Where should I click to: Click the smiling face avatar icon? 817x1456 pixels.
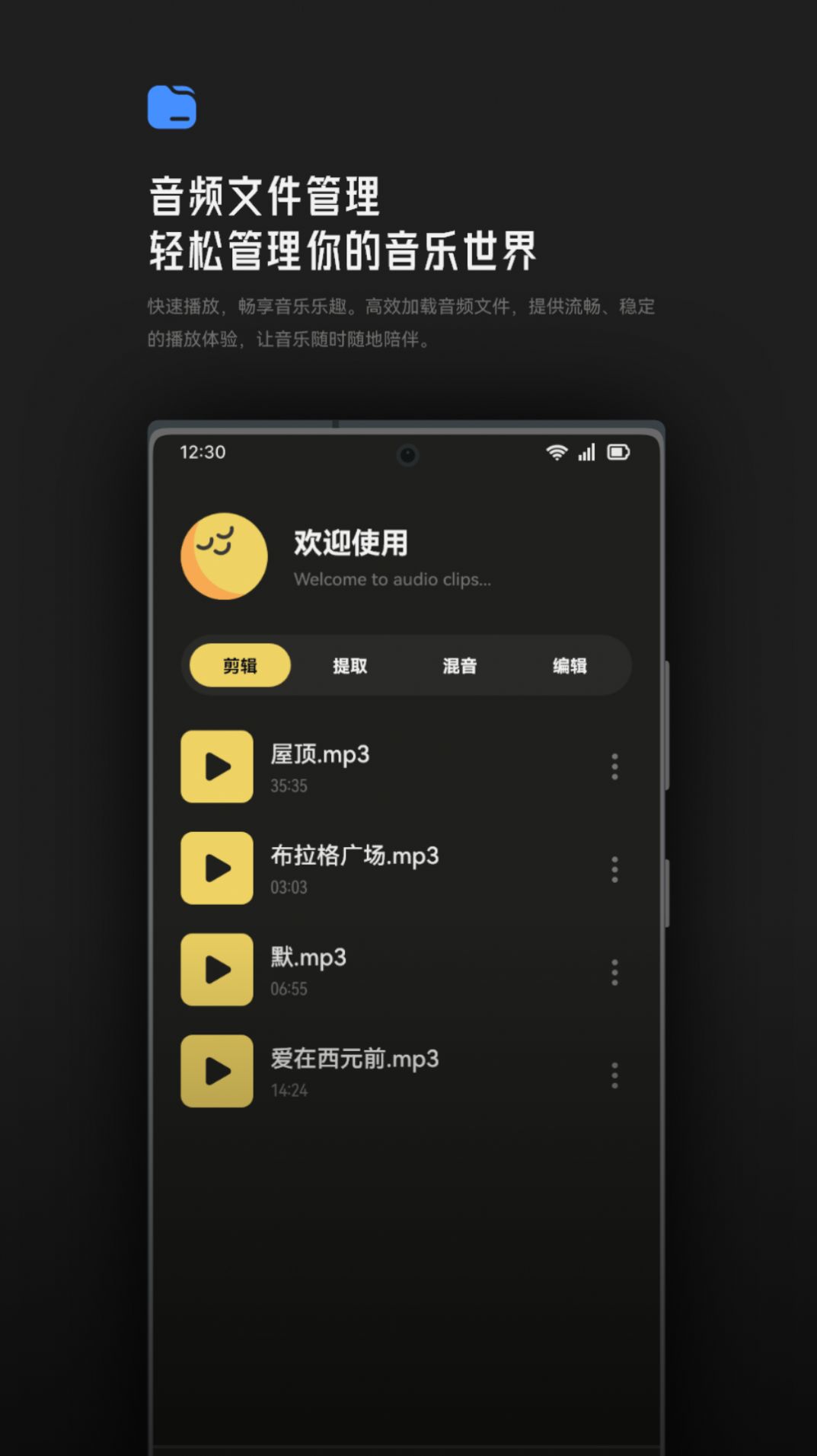tap(222, 556)
